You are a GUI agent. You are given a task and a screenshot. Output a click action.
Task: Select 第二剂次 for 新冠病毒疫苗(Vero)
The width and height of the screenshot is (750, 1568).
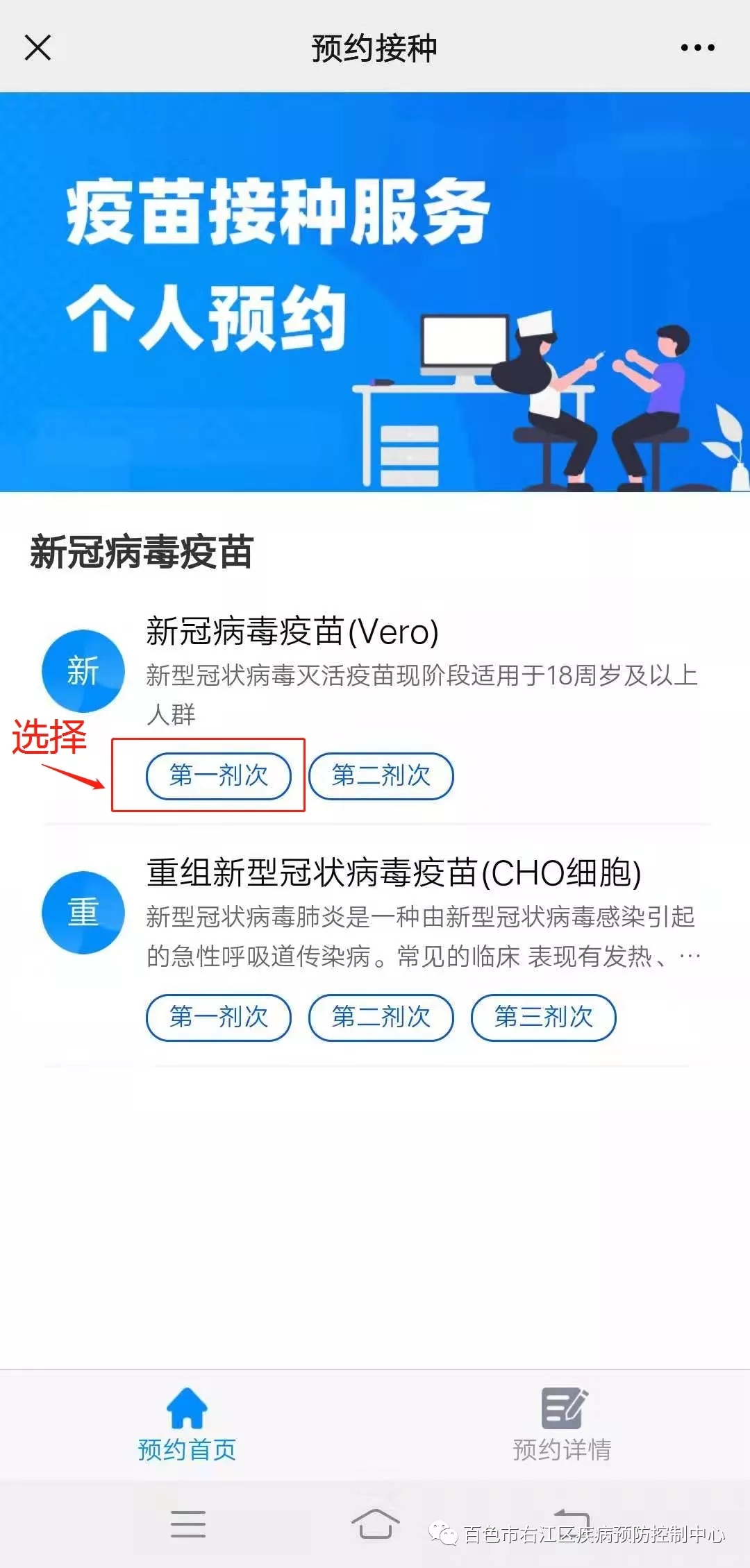pos(381,776)
